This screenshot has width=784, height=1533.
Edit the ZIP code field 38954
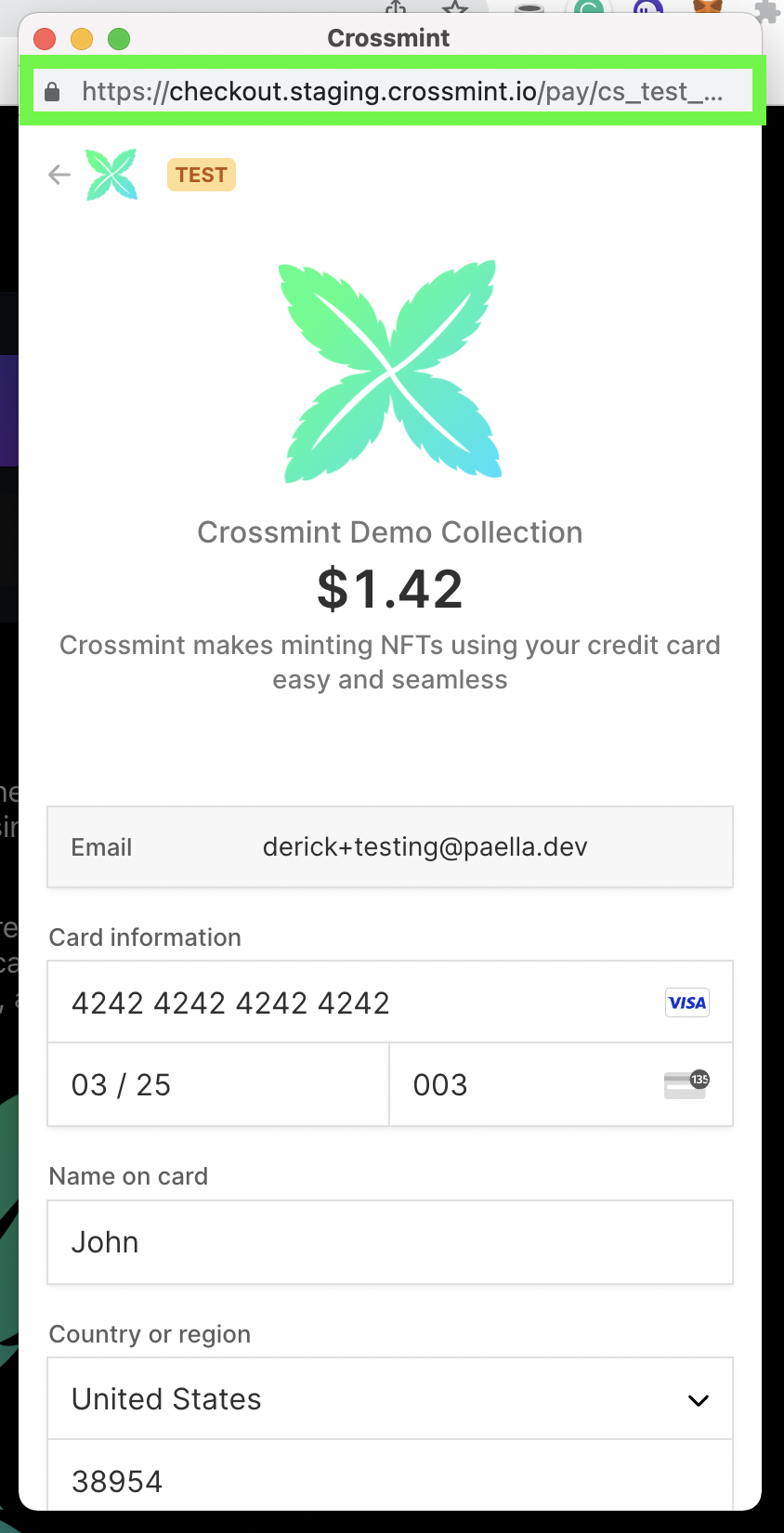[390, 1479]
